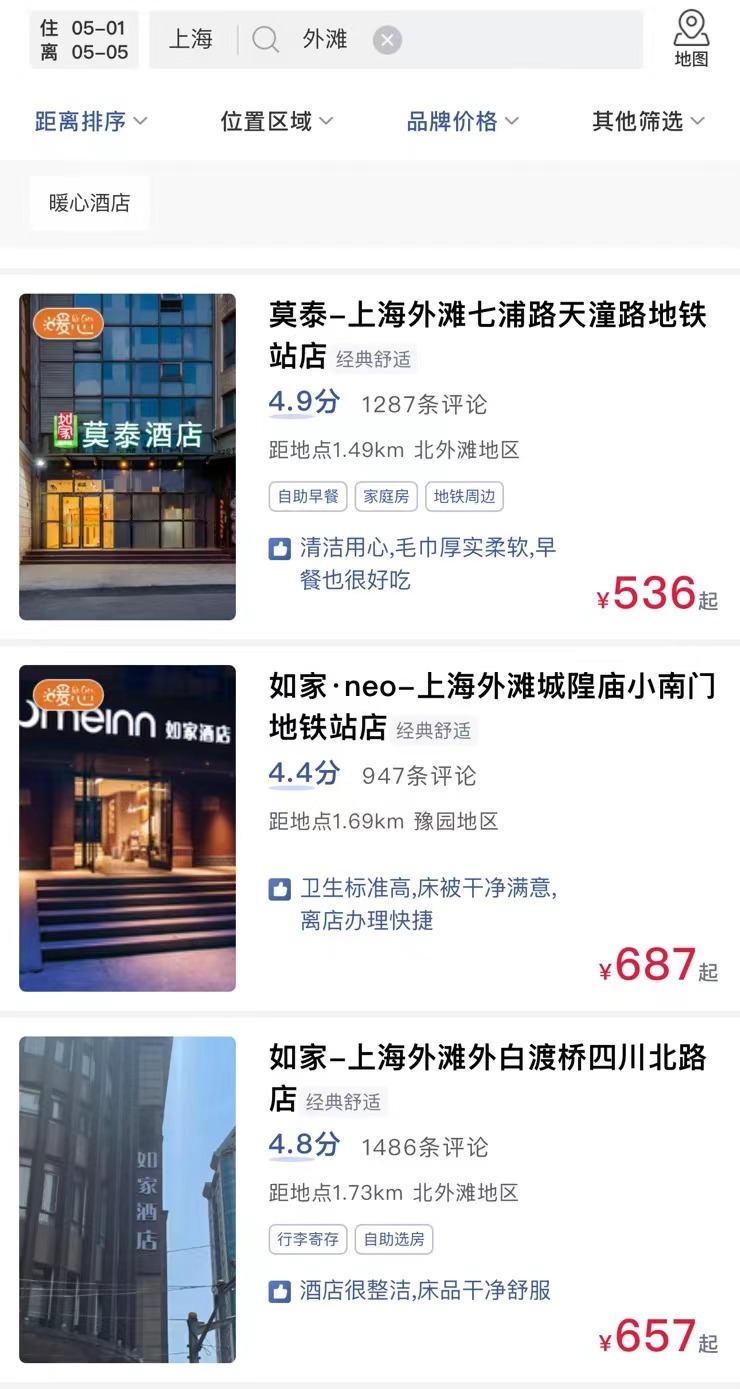Select the 暖心酒店 filter chip
This screenshot has width=740, height=1389.
90,203
